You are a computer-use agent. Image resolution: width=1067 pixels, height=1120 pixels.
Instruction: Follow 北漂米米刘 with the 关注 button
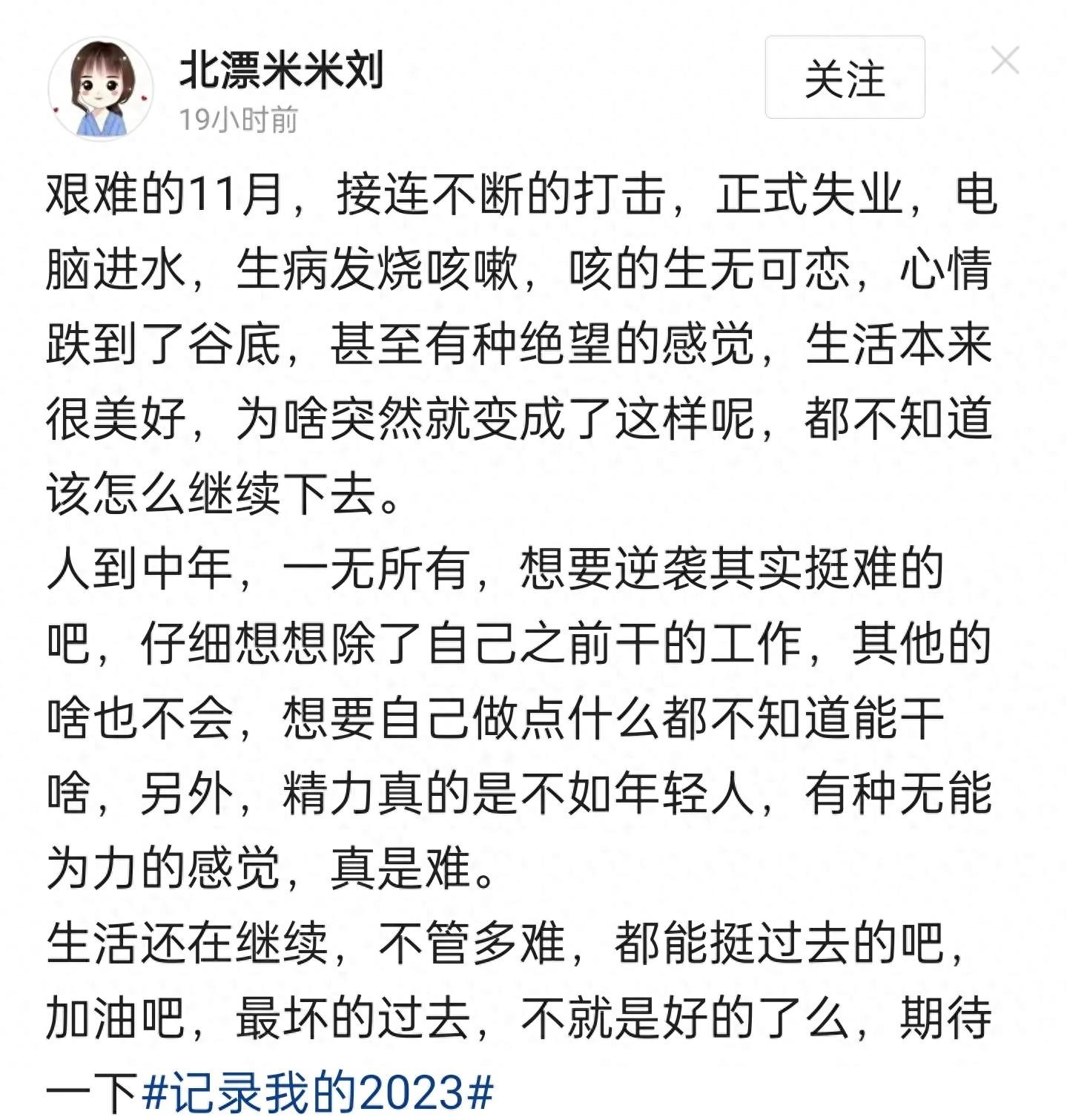845,78
